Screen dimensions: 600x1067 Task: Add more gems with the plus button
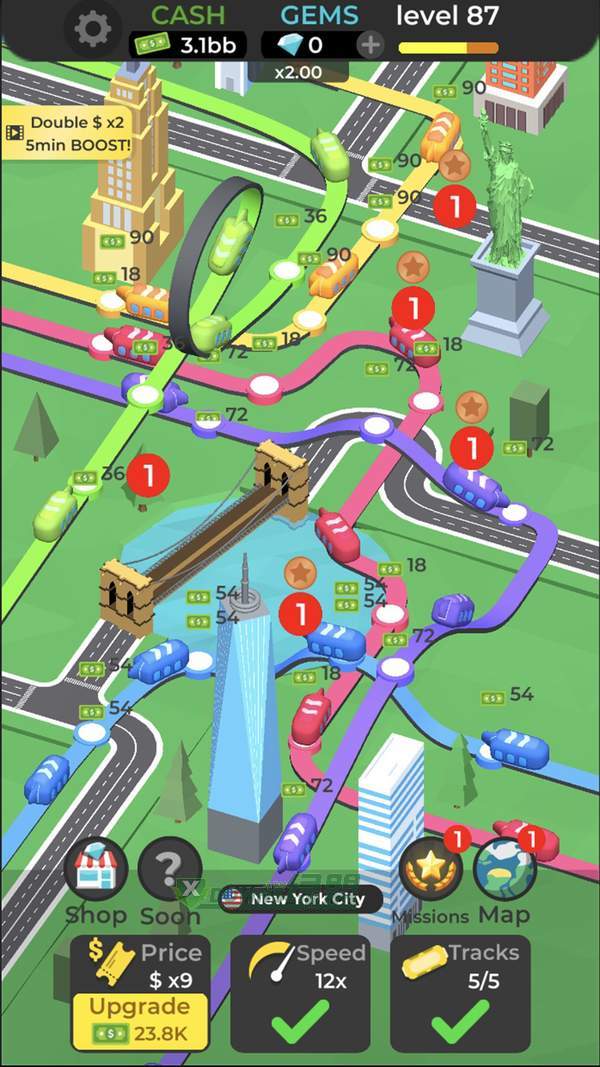370,45
